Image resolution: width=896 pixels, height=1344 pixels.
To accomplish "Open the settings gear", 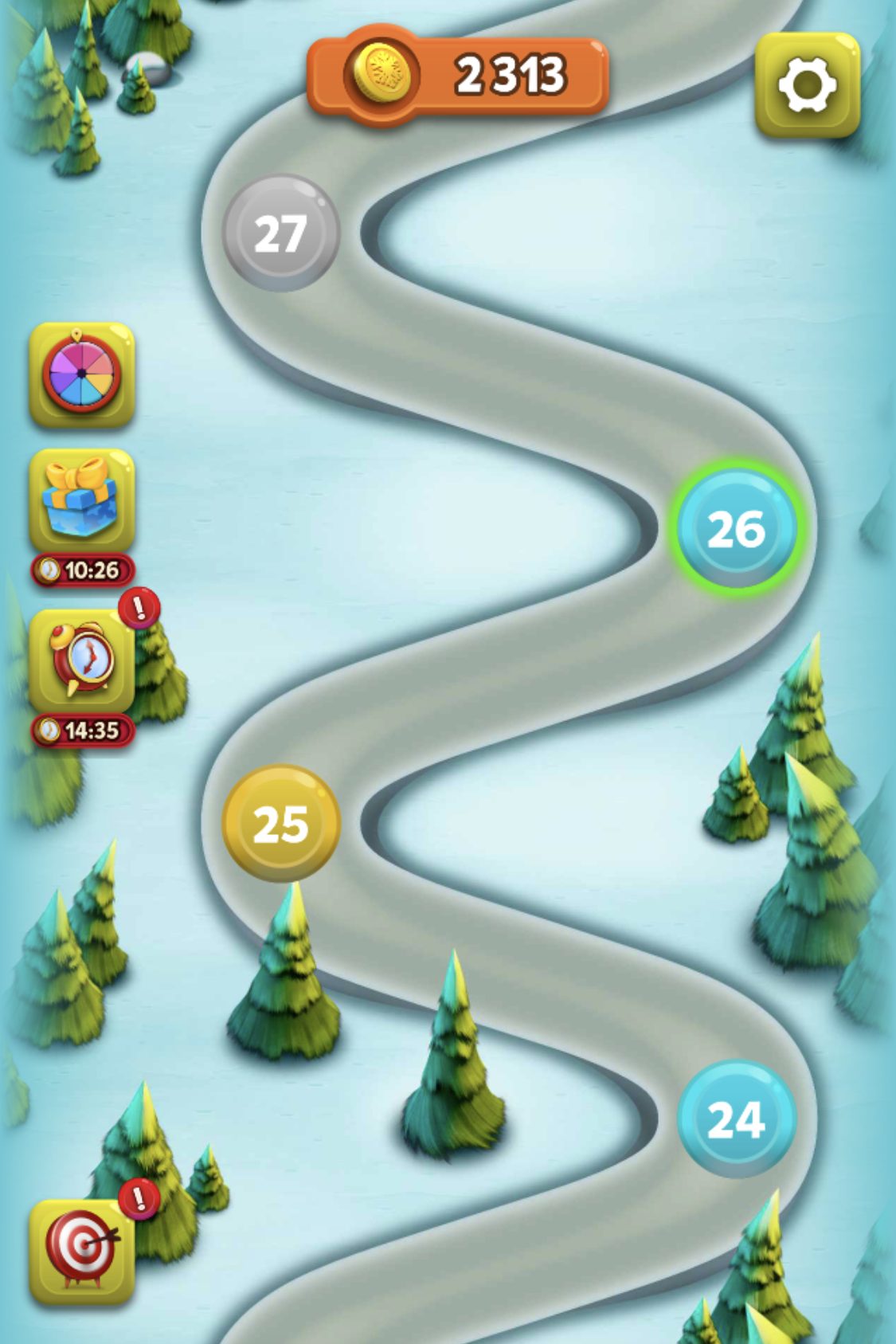I will point(807,84).
